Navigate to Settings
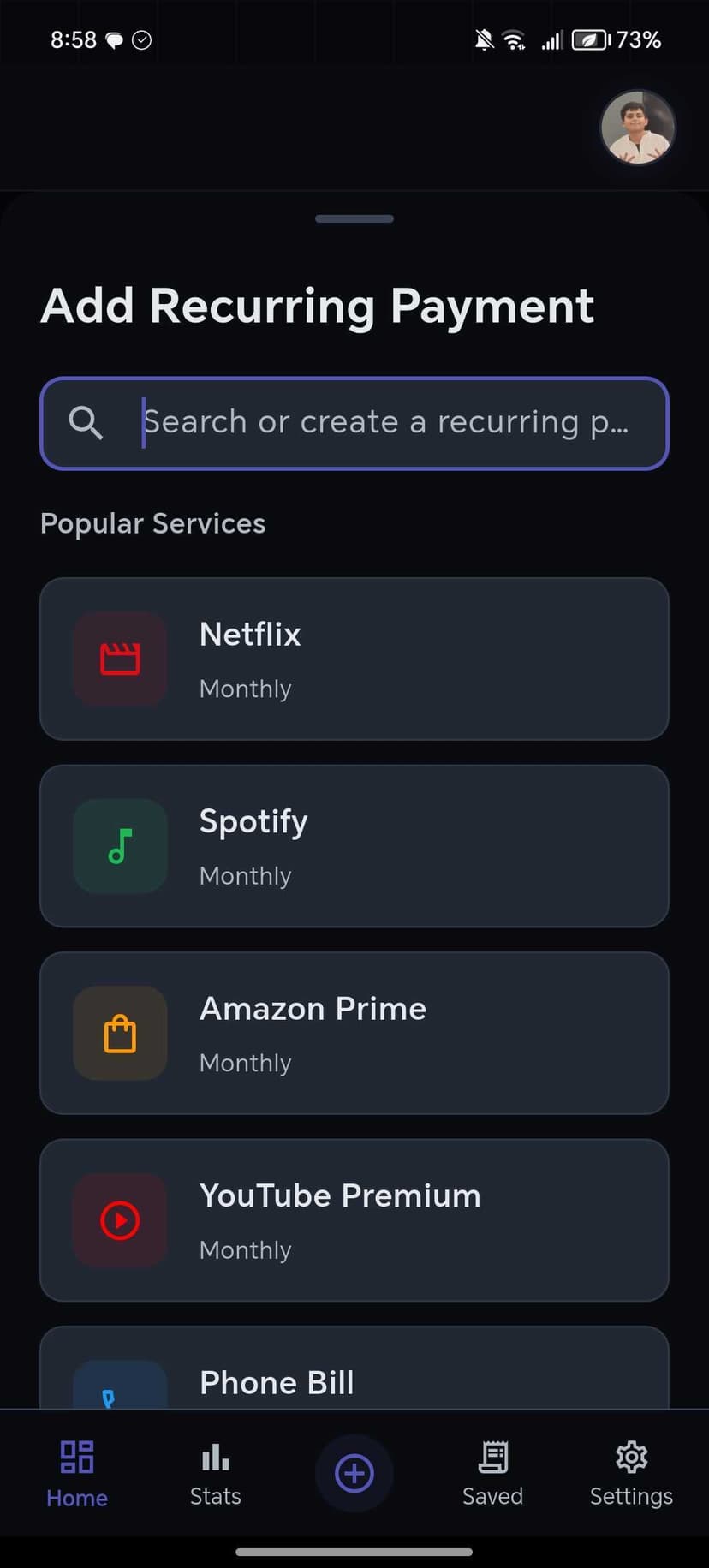The height and width of the screenshot is (1568, 709). click(631, 1473)
